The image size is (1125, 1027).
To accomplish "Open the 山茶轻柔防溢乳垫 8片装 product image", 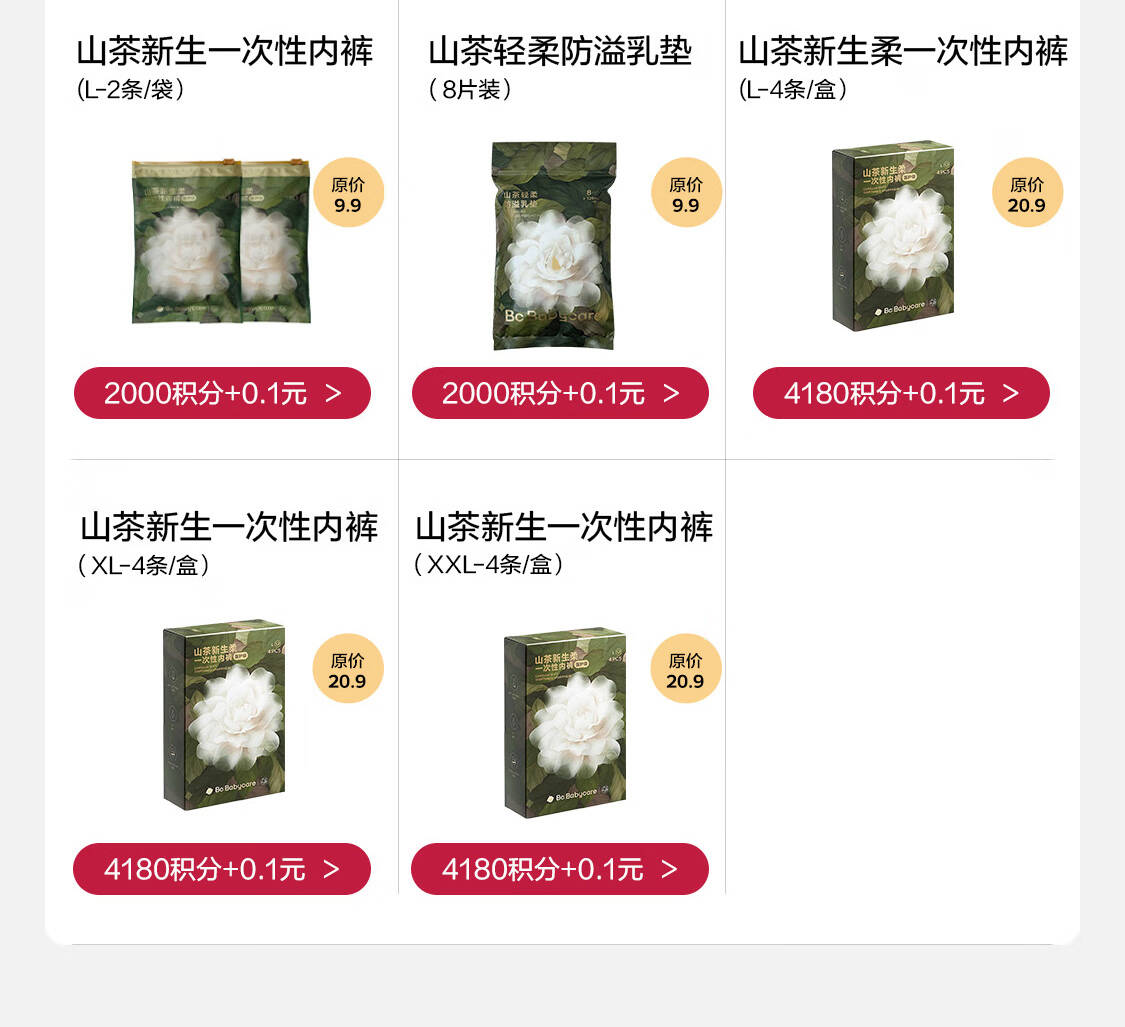I will click(553, 245).
